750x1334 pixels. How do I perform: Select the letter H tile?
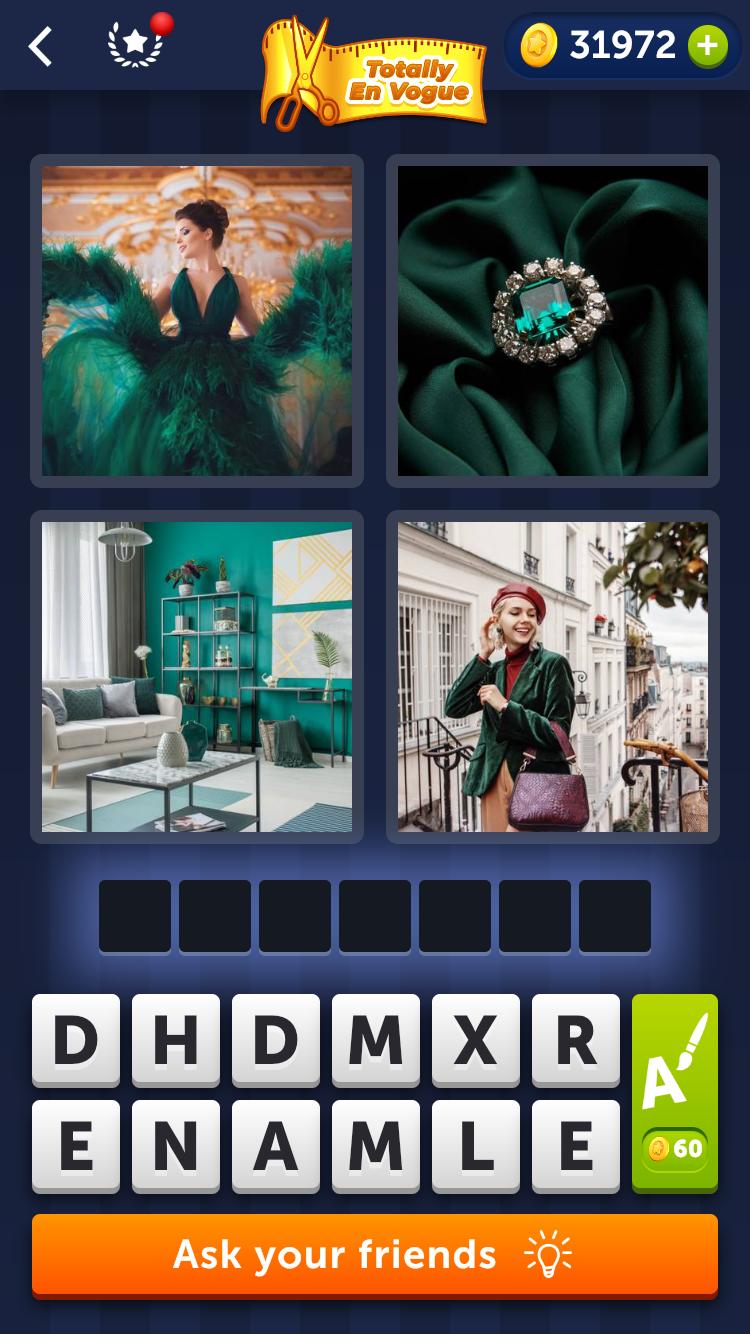[176, 1040]
